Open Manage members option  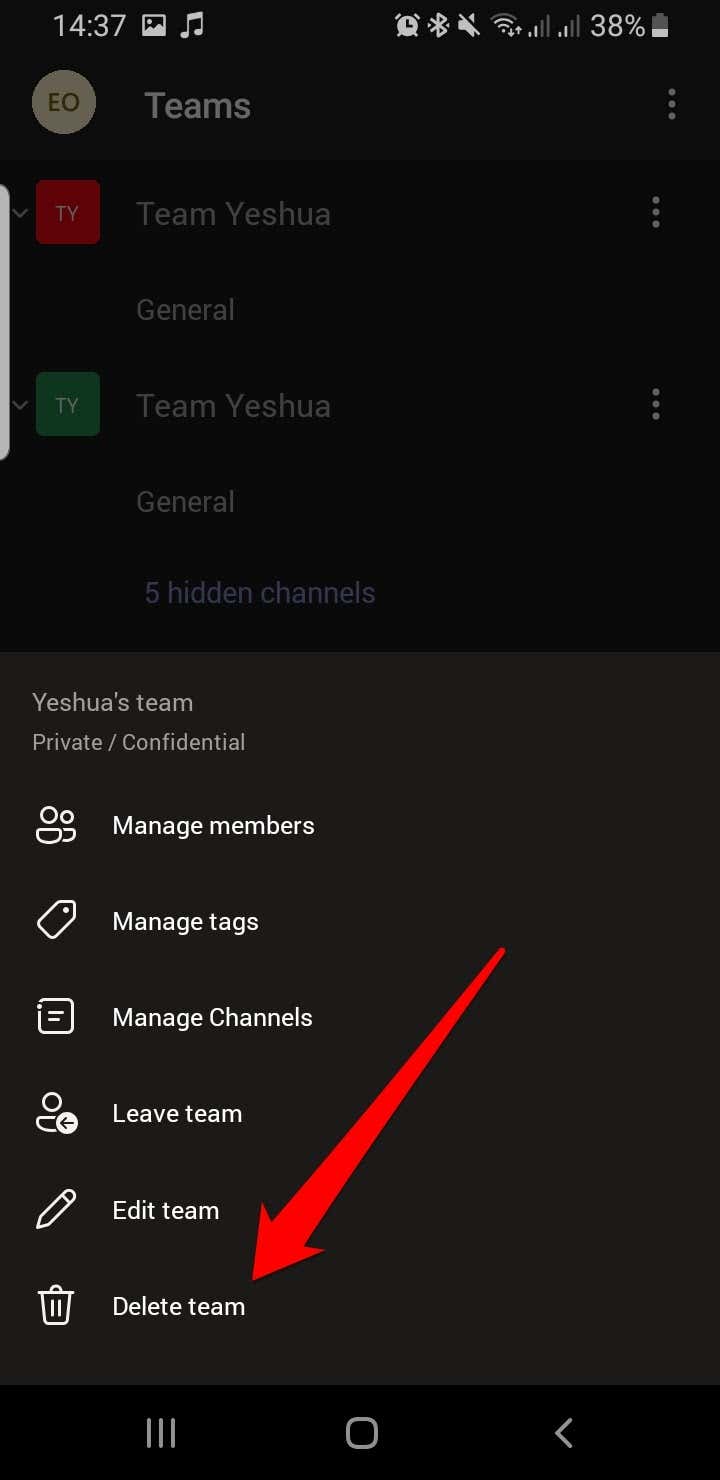pyautogui.click(x=360, y=825)
